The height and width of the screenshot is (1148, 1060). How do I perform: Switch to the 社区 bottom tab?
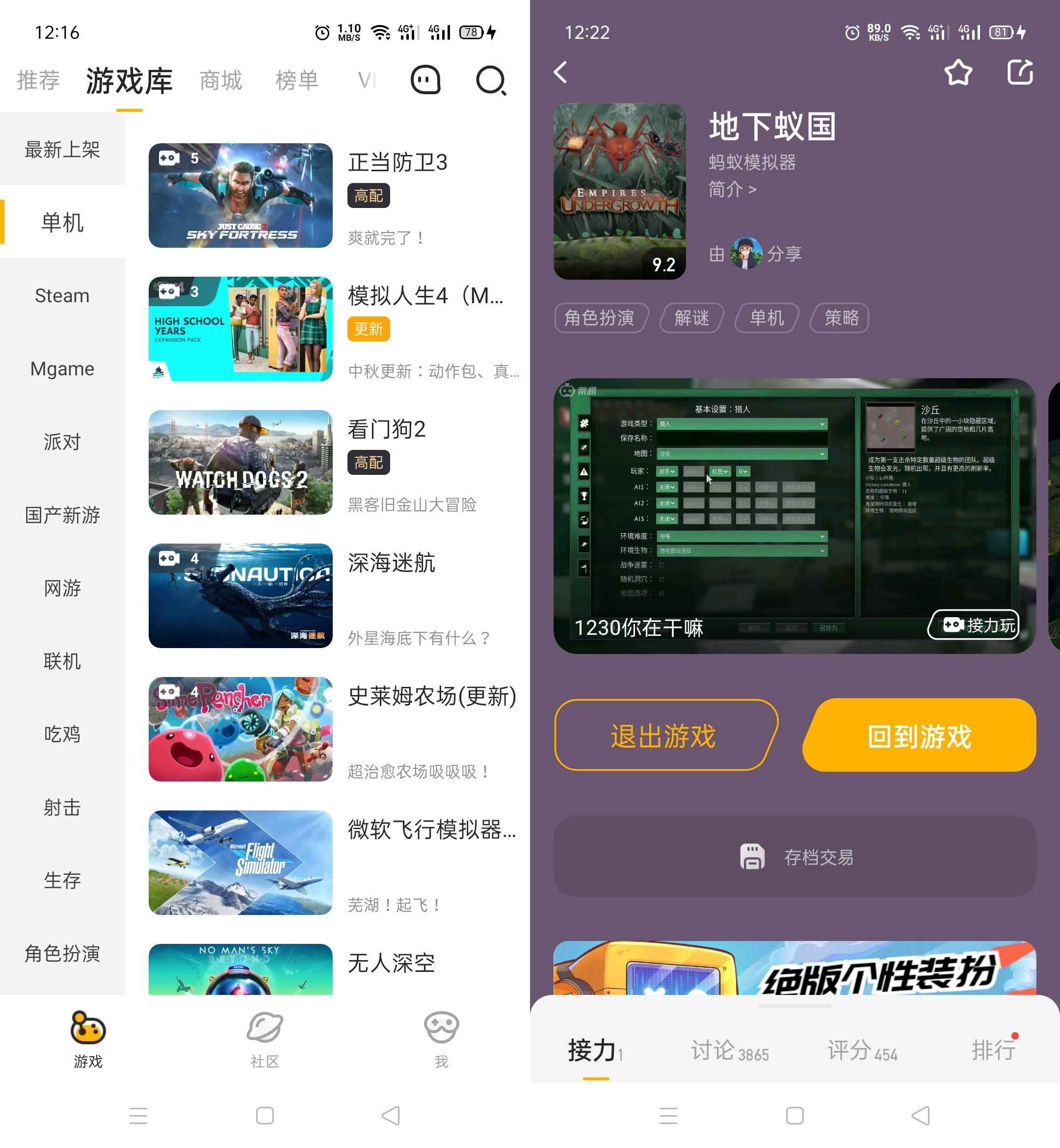pos(265,1039)
